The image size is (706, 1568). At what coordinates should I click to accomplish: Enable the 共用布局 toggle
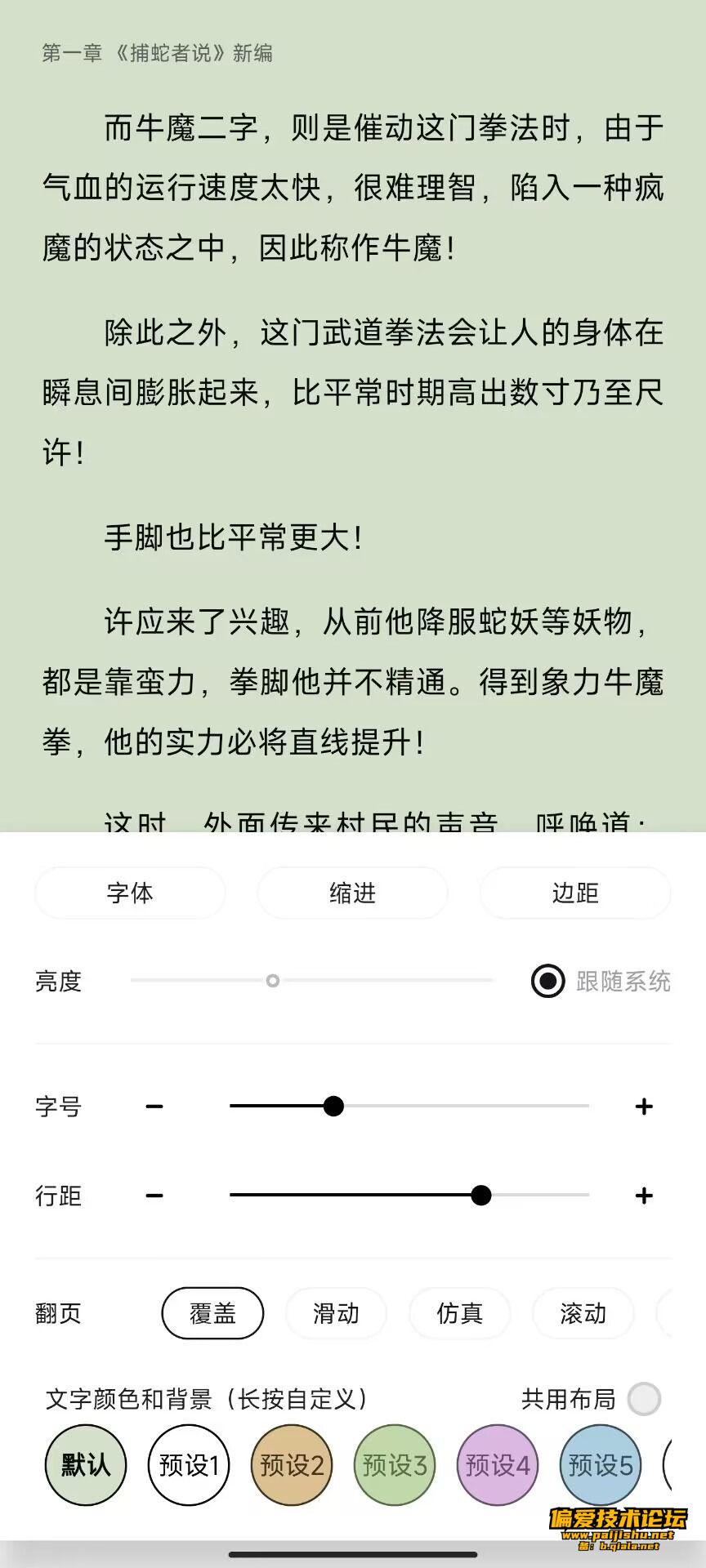(644, 1399)
